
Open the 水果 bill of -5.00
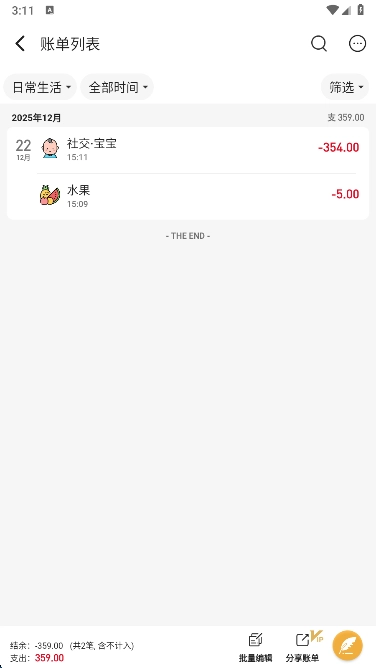pyautogui.click(x=188, y=196)
